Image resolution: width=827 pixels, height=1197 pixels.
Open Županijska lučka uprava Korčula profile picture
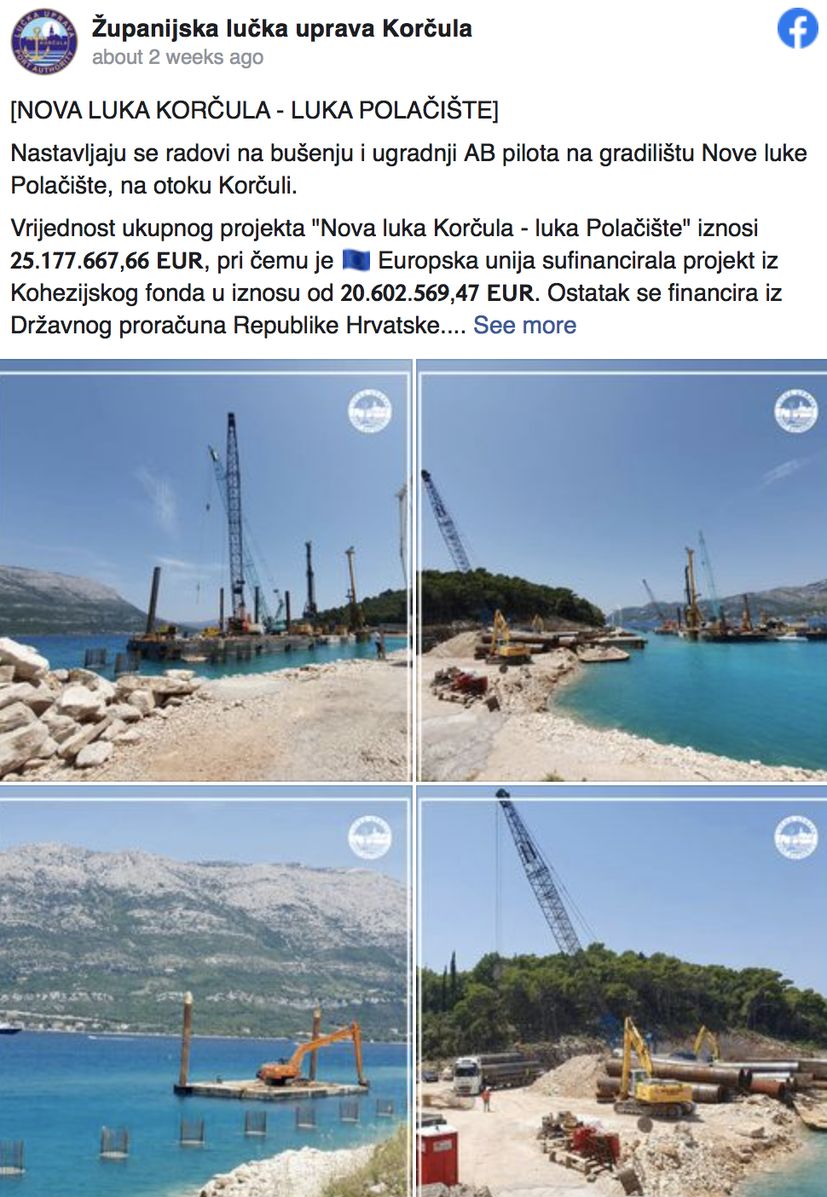pos(43,42)
